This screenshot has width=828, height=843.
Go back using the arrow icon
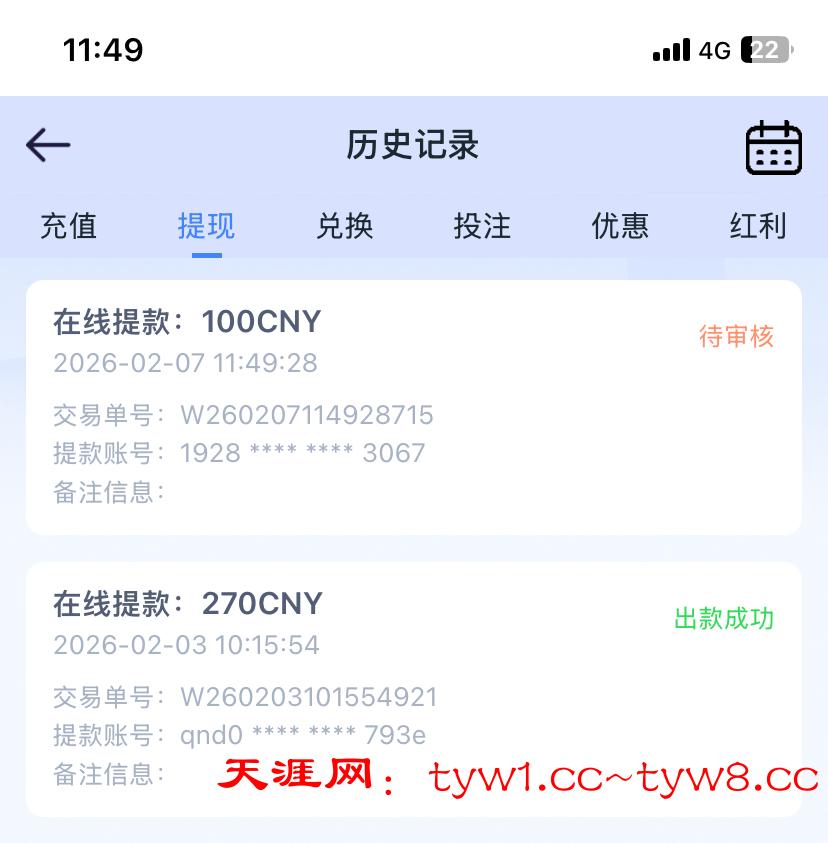(x=48, y=146)
